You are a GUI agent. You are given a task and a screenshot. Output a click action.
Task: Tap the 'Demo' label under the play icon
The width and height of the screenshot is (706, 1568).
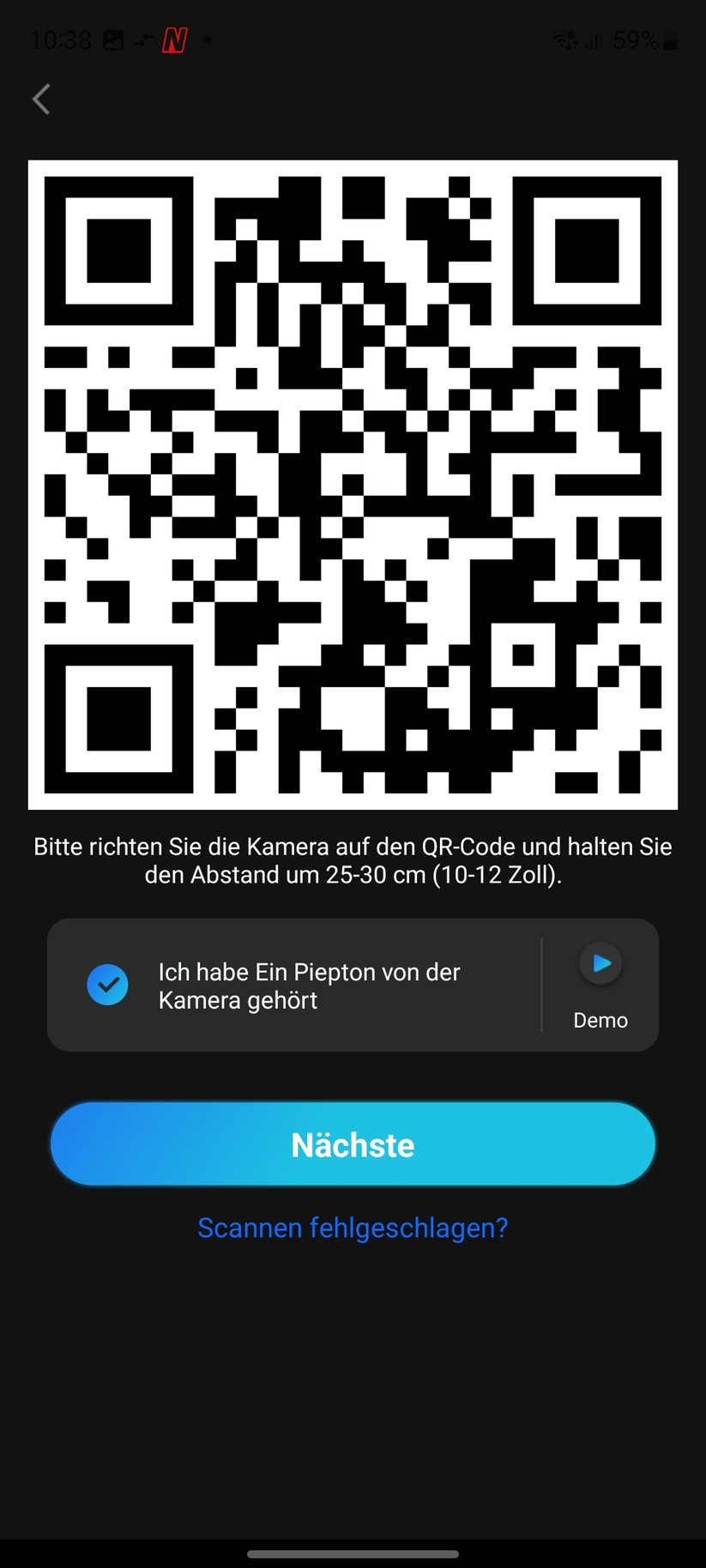click(x=600, y=1020)
